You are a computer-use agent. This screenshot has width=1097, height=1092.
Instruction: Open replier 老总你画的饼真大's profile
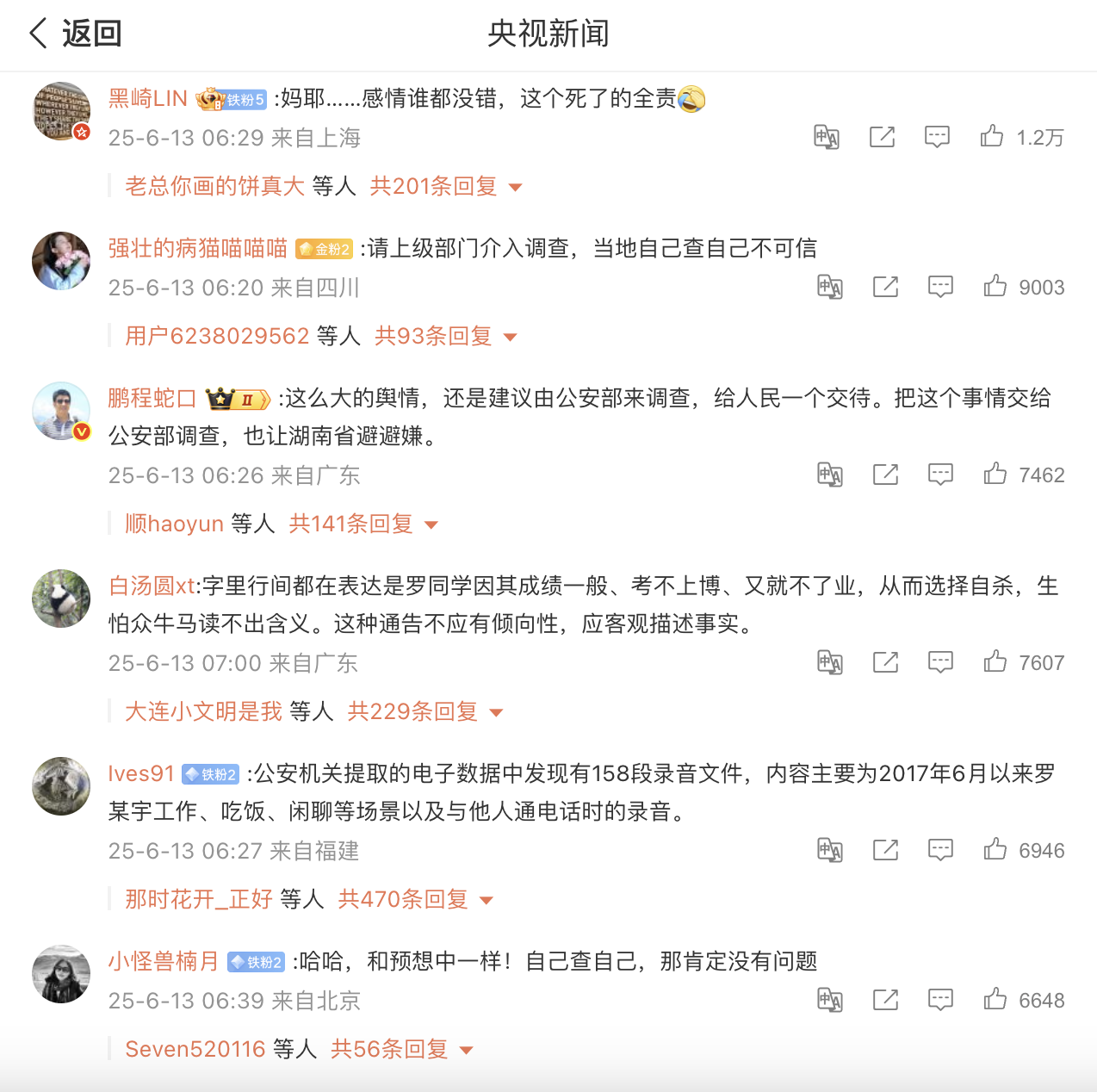(x=214, y=186)
